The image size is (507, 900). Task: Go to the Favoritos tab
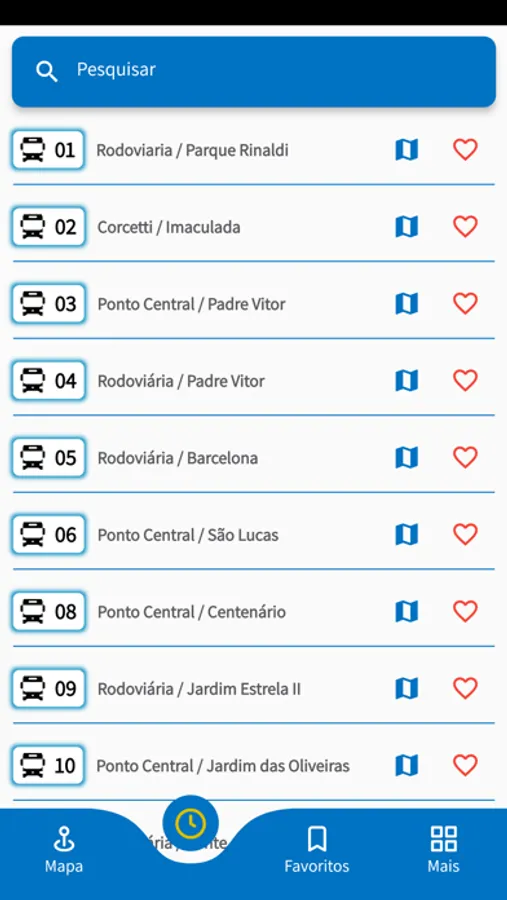(316, 849)
